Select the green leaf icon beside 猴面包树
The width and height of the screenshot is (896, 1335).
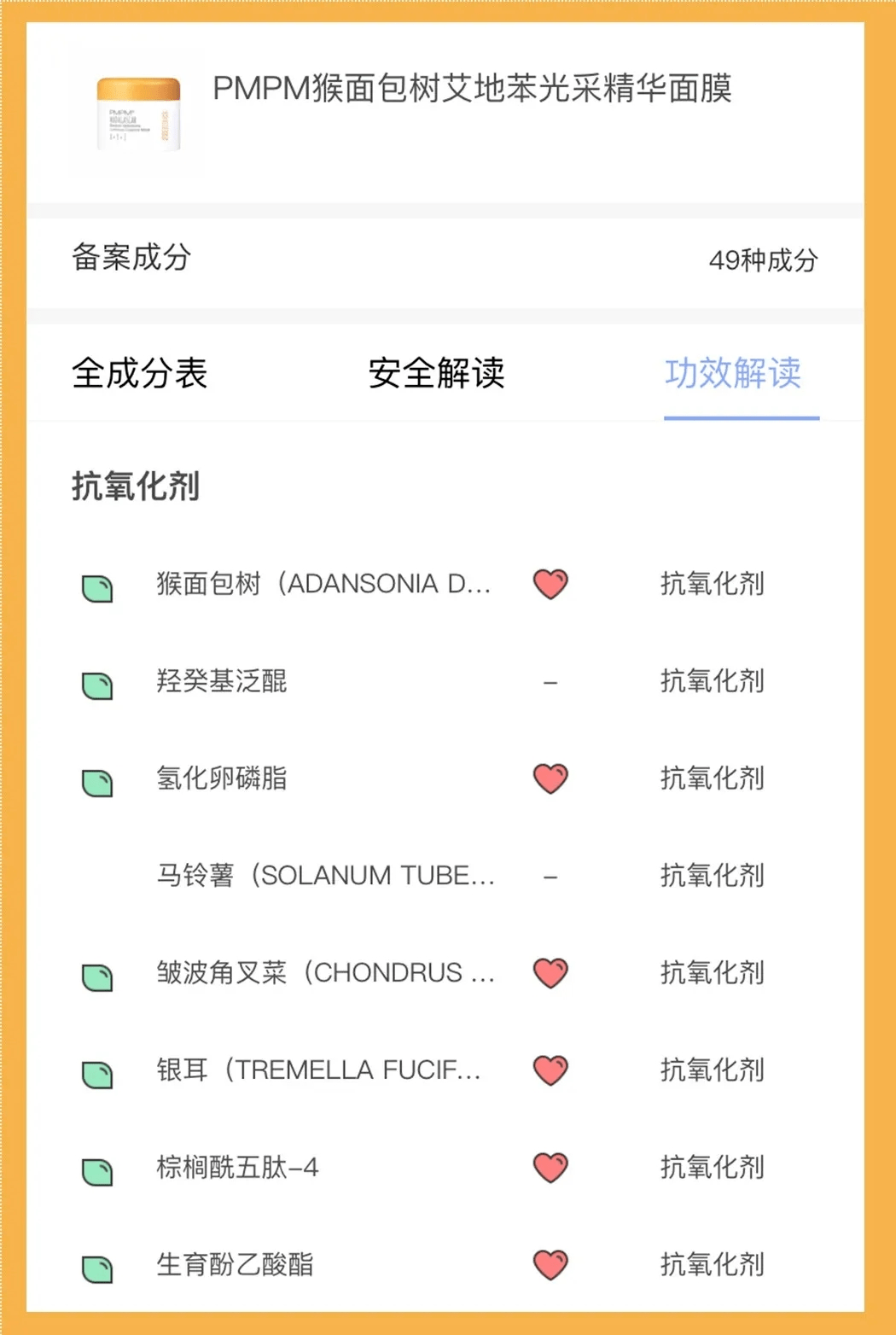coord(97,587)
